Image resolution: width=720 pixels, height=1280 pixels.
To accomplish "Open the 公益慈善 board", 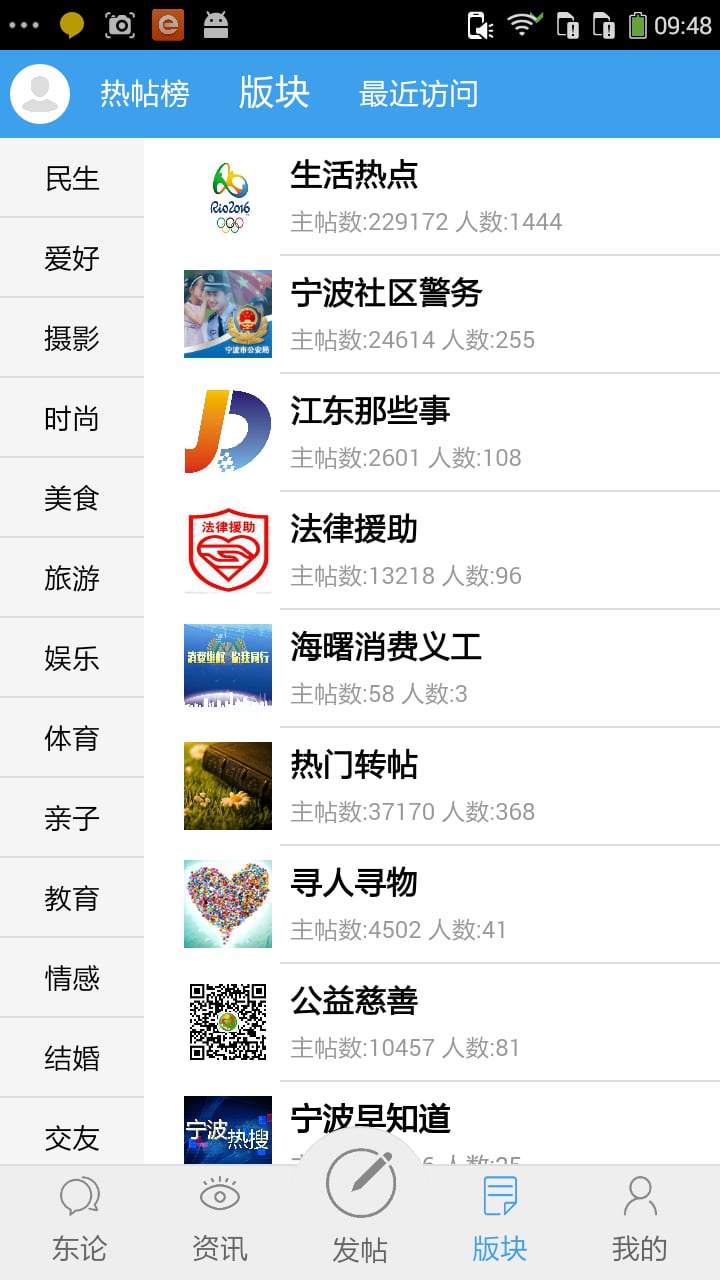I will (x=450, y=1022).
